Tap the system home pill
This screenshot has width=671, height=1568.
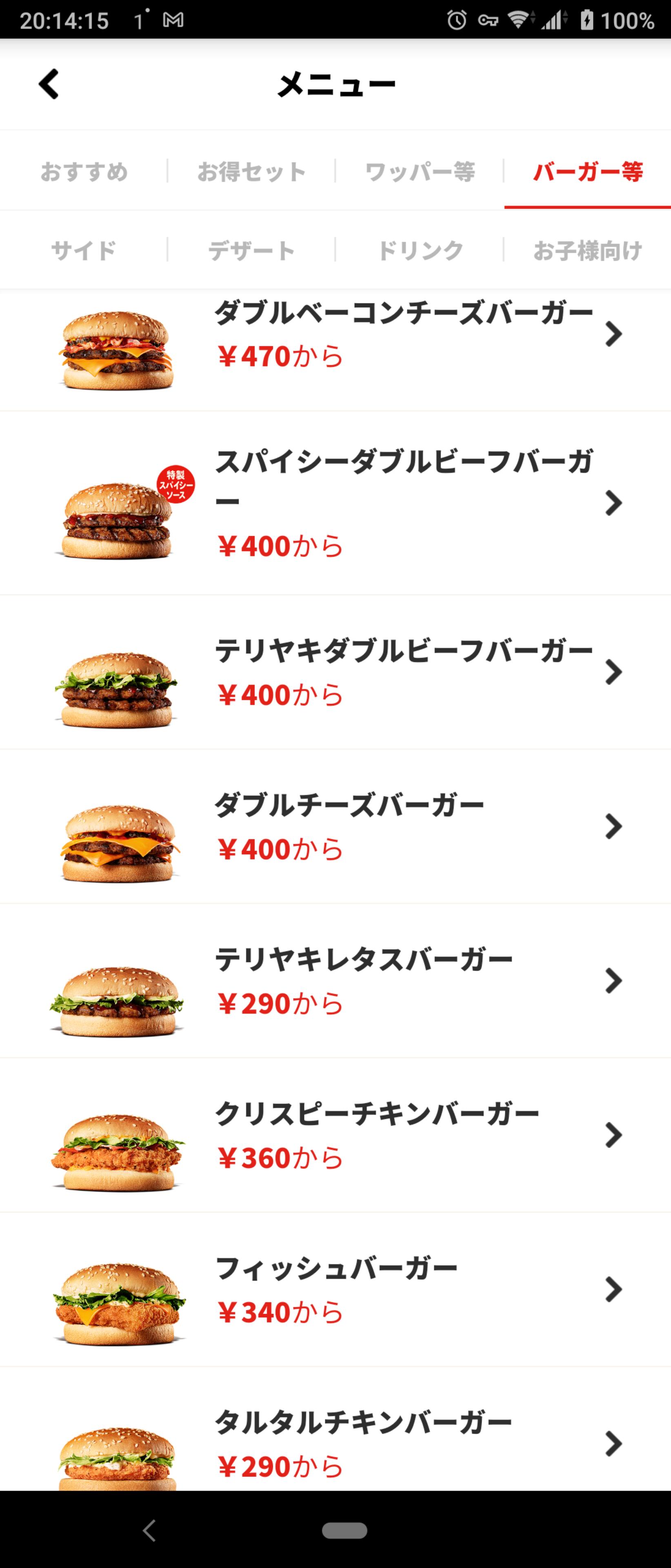(x=344, y=1530)
